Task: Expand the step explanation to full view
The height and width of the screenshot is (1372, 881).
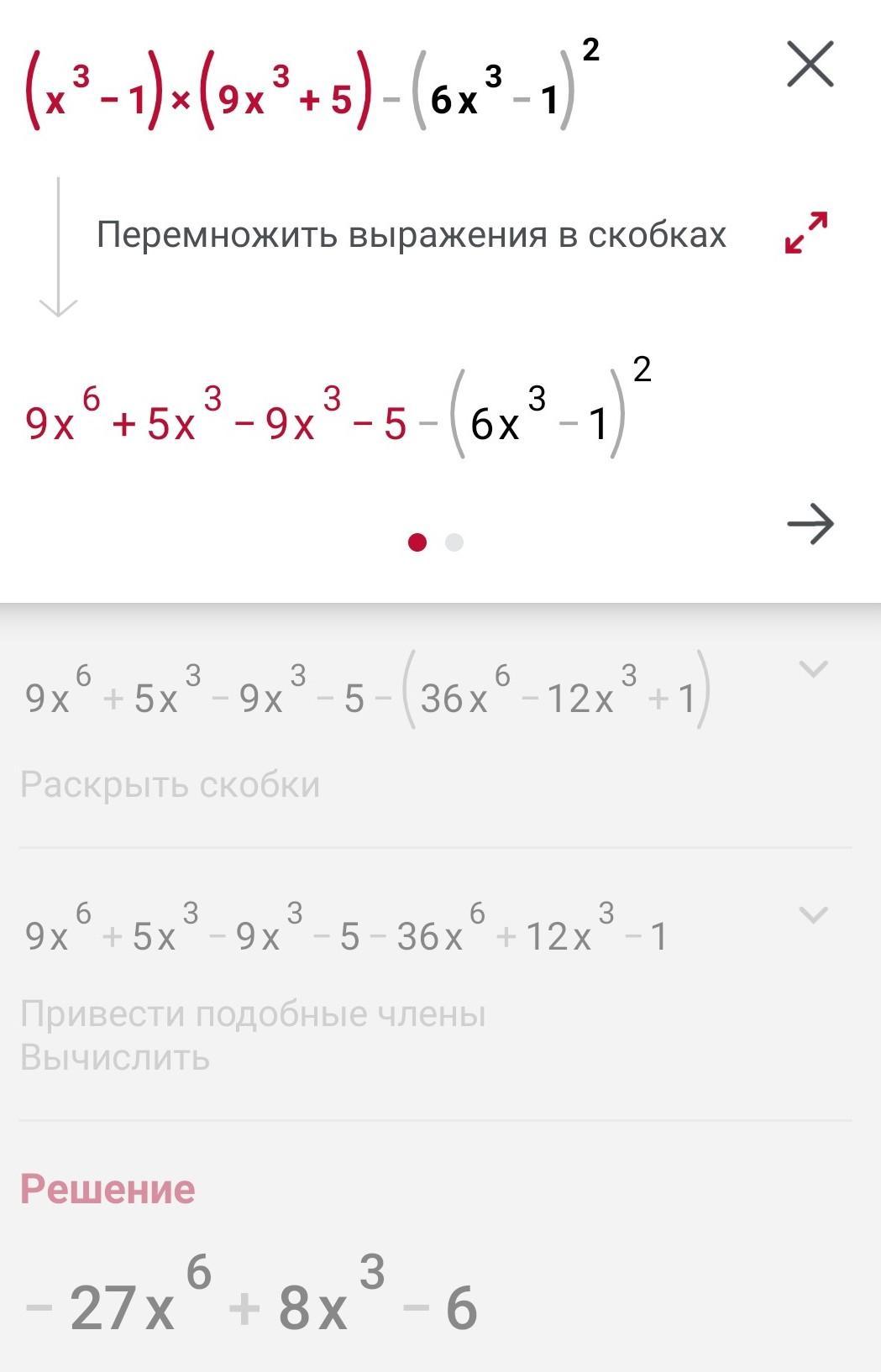Action: click(x=806, y=233)
